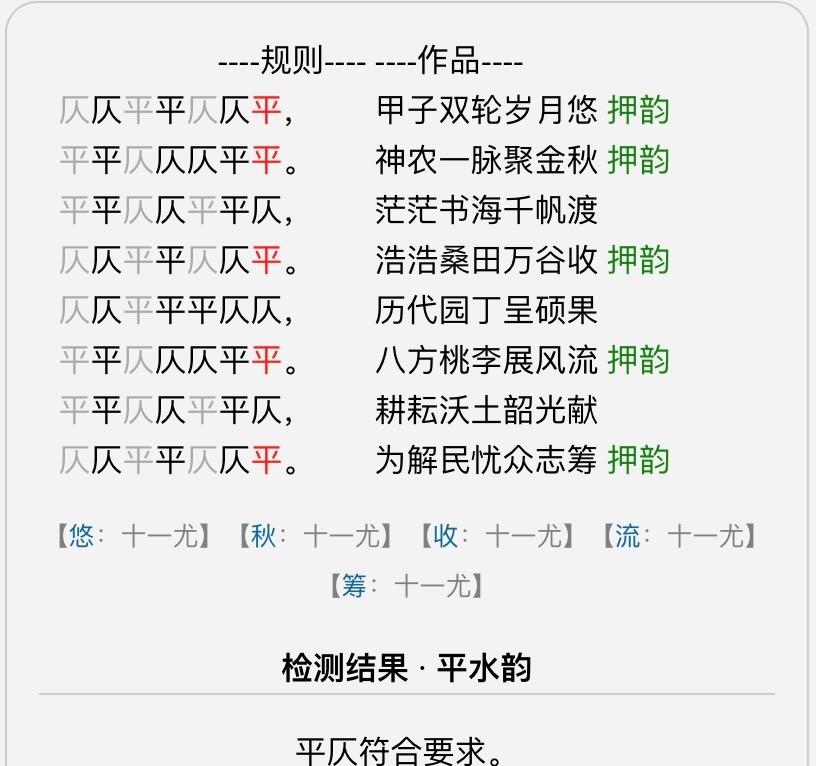View rhyme details for 流

click(627, 537)
